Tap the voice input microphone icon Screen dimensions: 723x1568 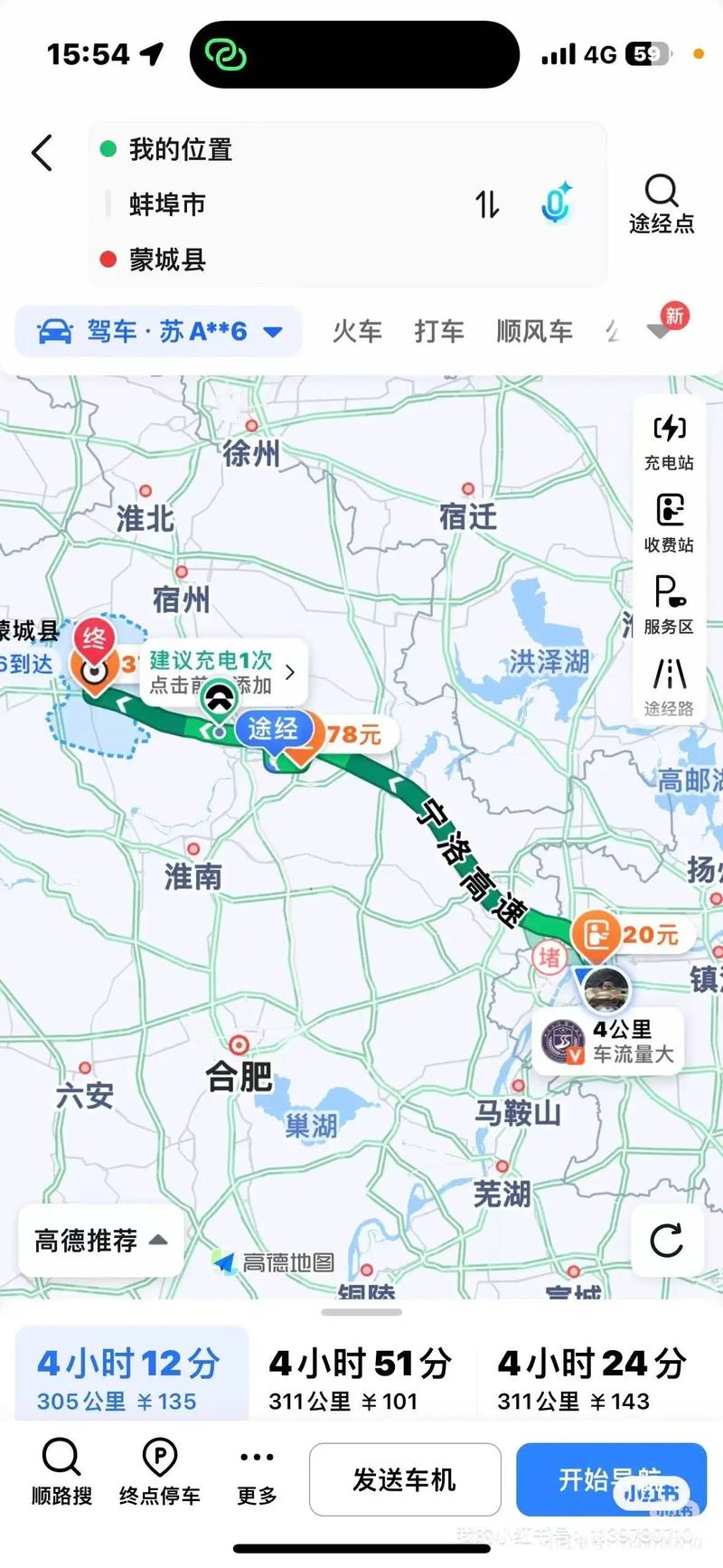pyautogui.click(x=558, y=203)
